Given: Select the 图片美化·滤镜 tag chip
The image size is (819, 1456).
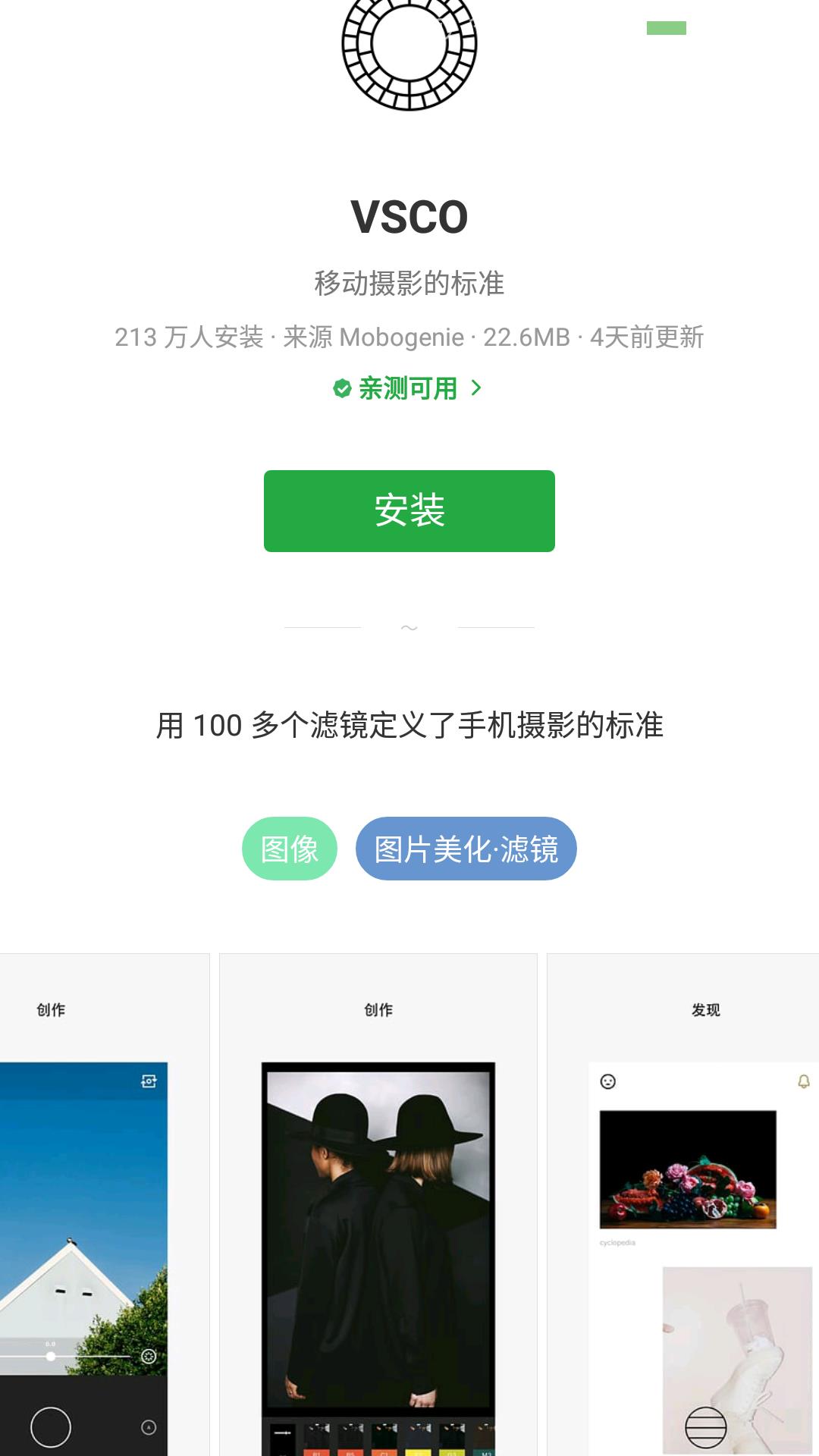Looking at the screenshot, I should pyautogui.click(x=466, y=849).
